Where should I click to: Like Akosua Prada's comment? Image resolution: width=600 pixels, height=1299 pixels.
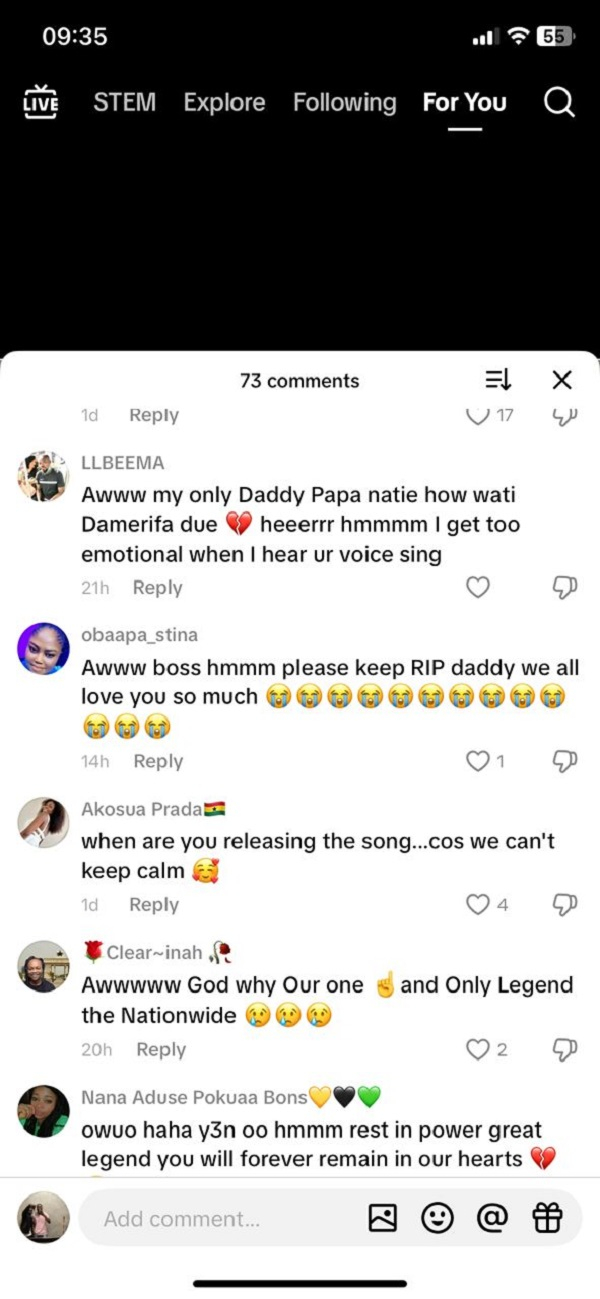pos(478,904)
